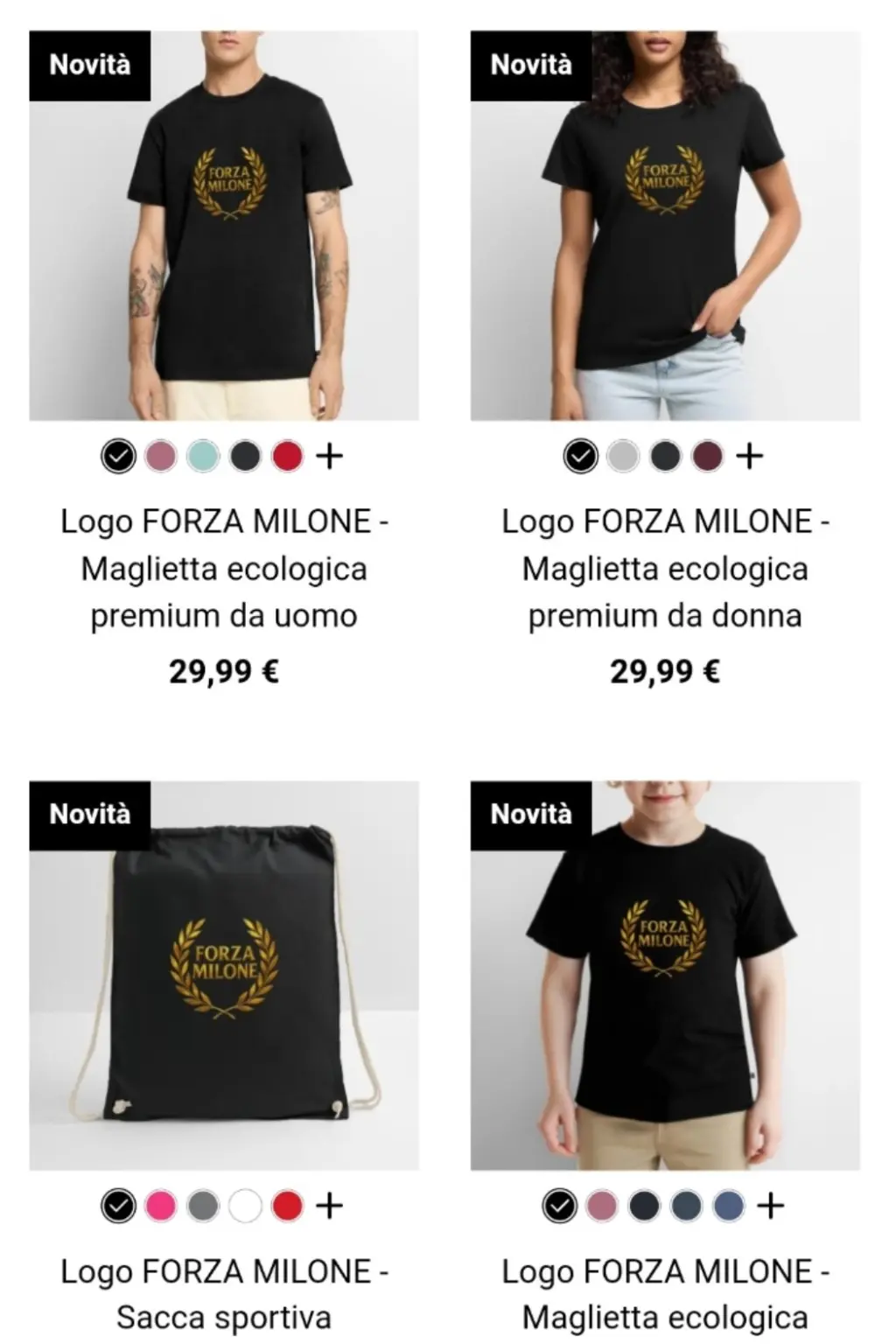This screenshot has height=1344, width=896.
Task: Open the Sacca sportiva bag product image
Action: (224, 976)
